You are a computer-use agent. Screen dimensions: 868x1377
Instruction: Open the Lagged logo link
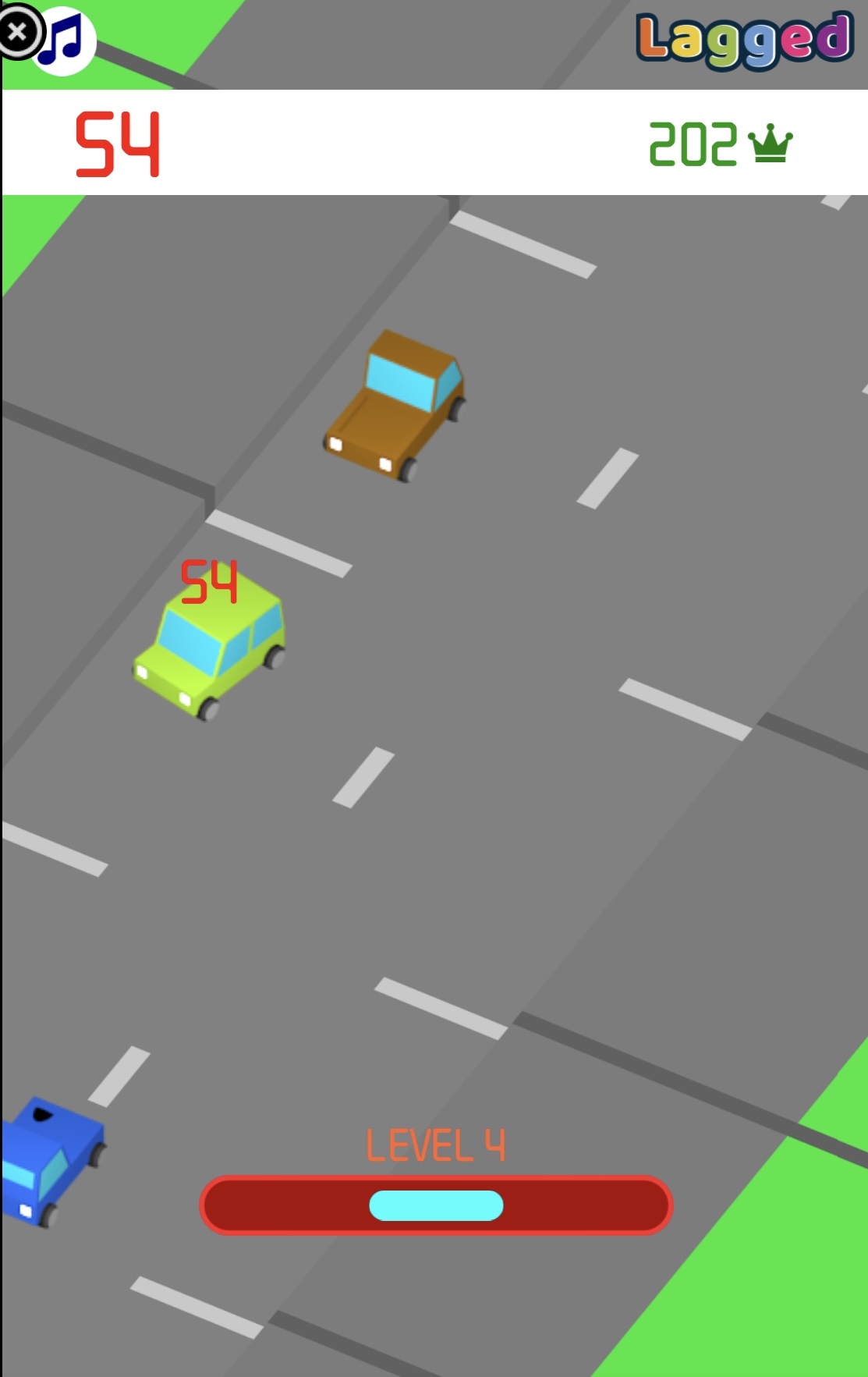(x=744, y=41)
